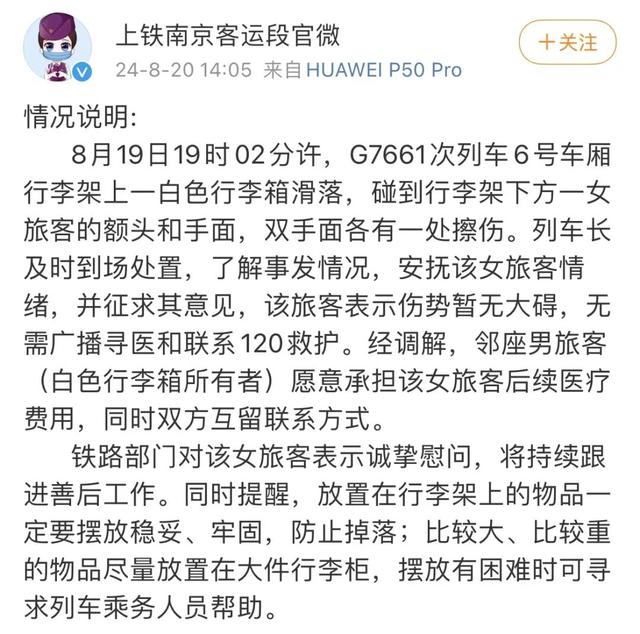
Task: Follow 上铁南京客运段官微 with the +关注 button
Action: (x=566, y=43)
